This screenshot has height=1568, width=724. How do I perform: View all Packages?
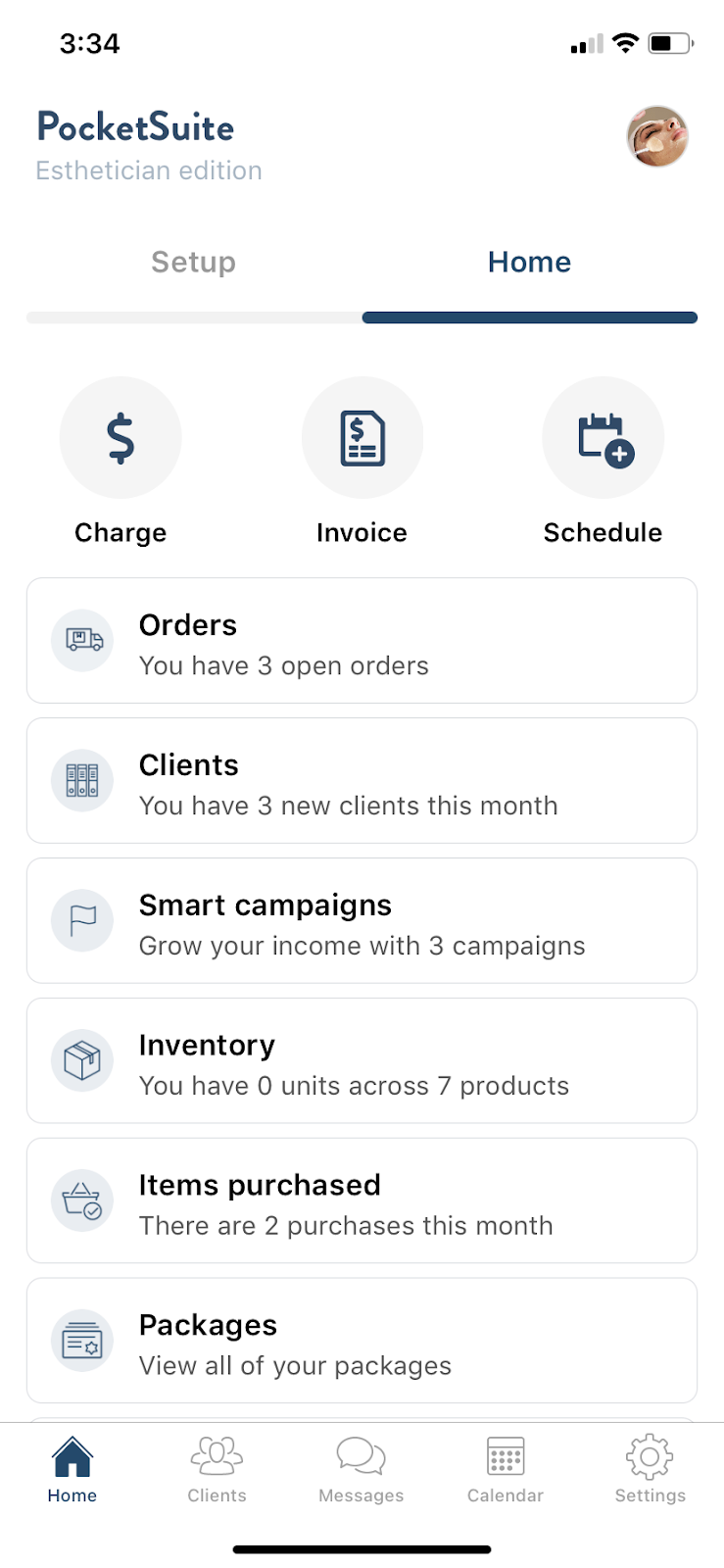362,1342
